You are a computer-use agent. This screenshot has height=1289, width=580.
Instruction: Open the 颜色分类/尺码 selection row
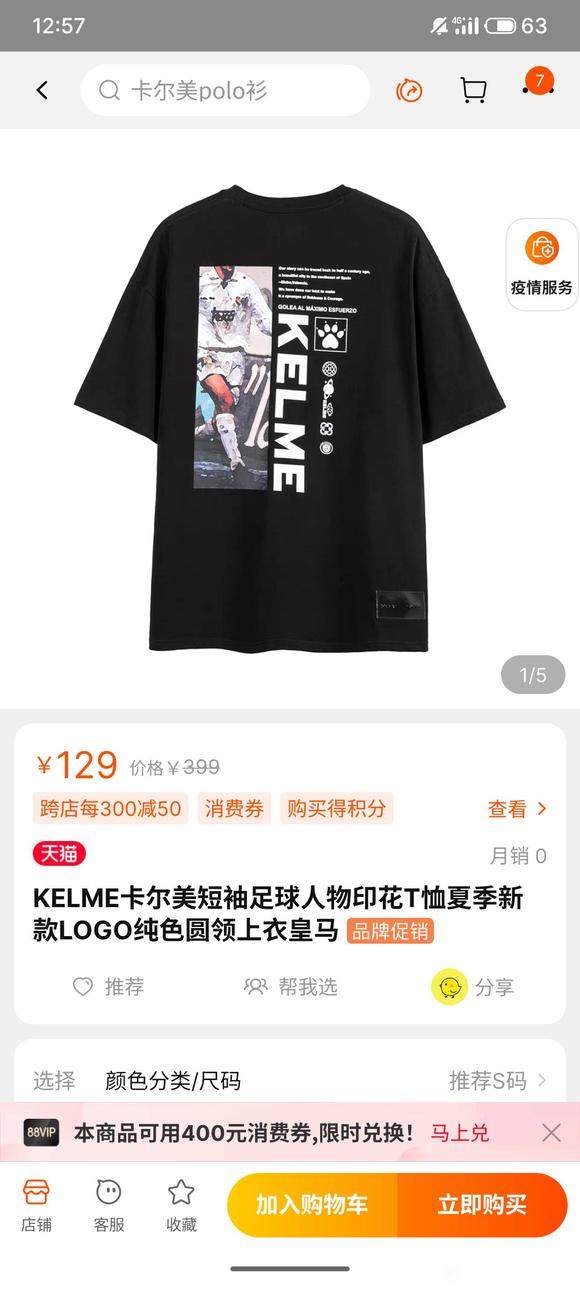pos(290,1081)
